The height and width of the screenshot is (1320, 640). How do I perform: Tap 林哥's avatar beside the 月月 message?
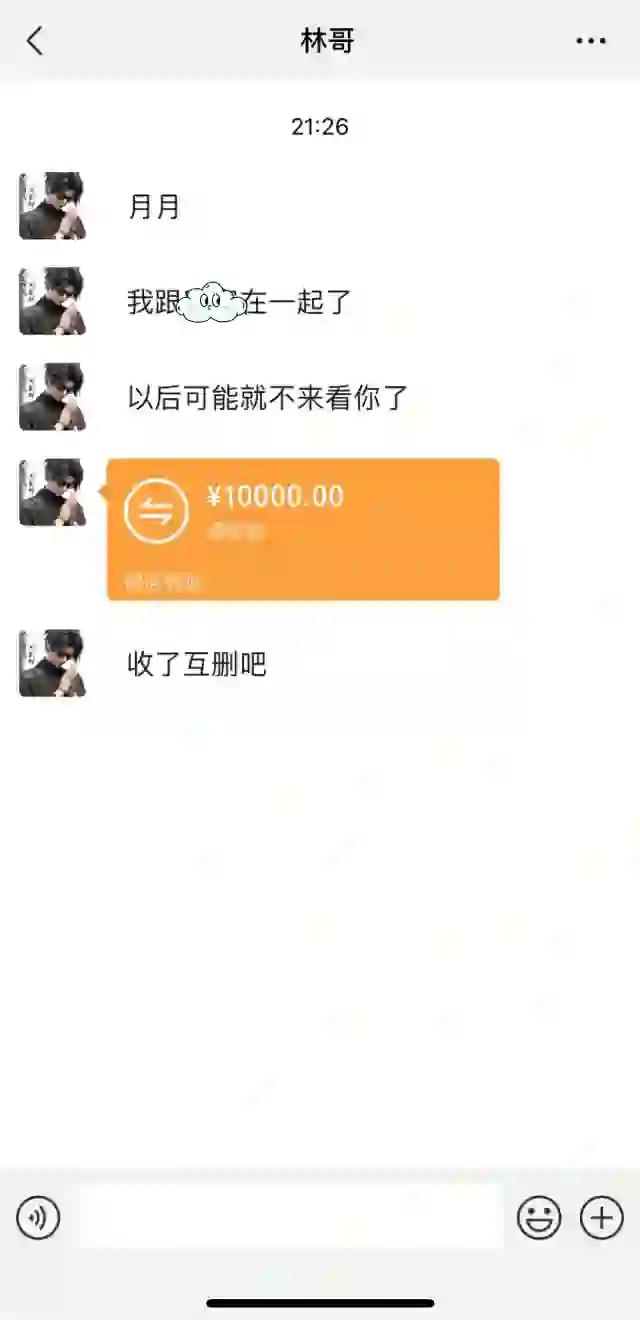(x=52, y=206)
